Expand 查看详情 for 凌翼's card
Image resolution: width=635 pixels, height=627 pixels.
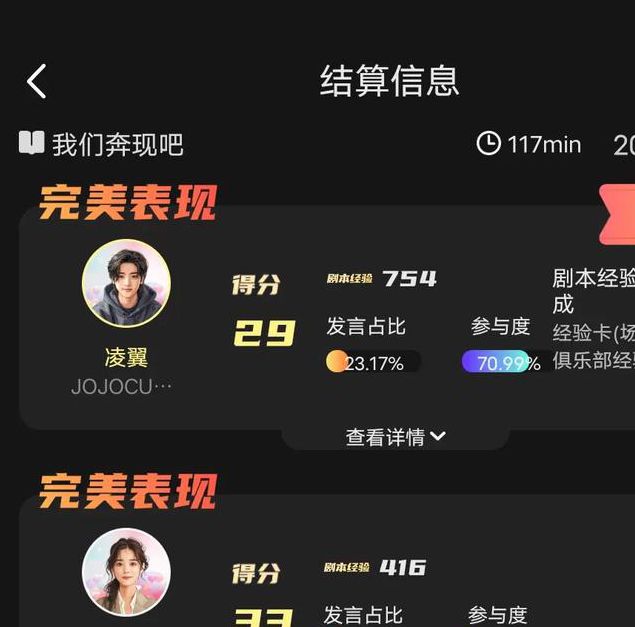pyautogui.click(x=395, y=437)
